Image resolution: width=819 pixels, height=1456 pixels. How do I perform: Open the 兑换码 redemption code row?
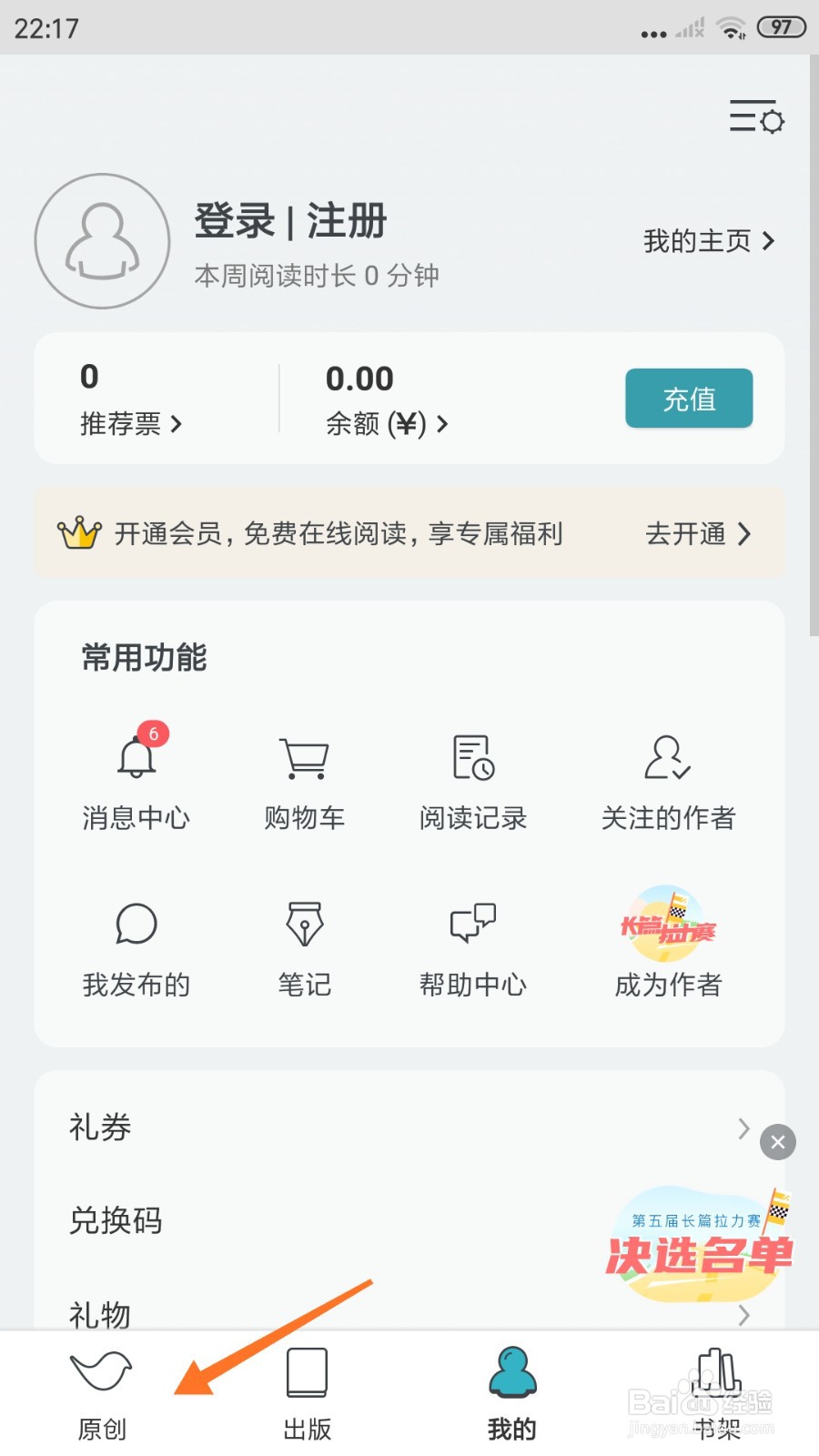point(116,1222)
